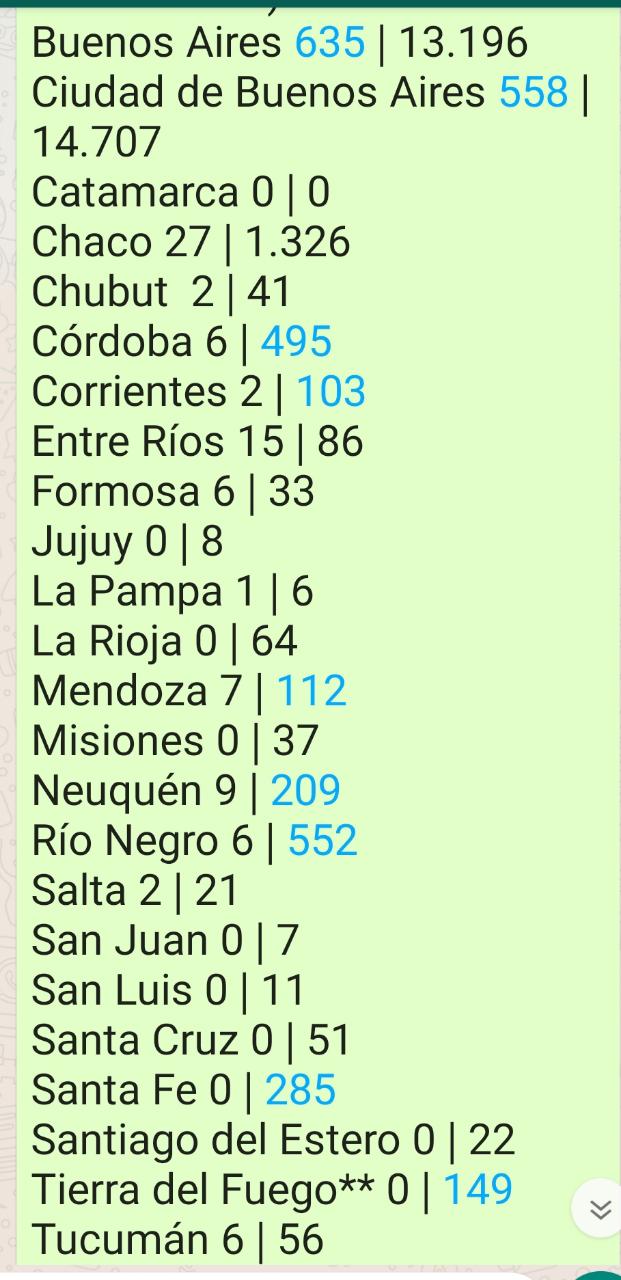Tap the linked number 495 in the Córdoba row

tap(296, 342)
